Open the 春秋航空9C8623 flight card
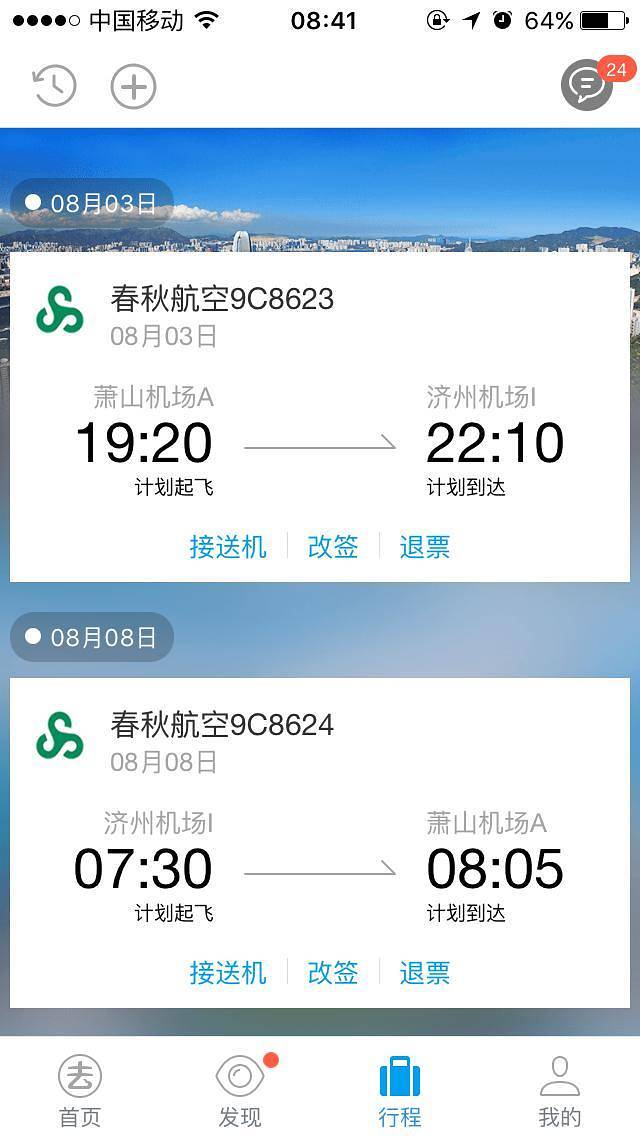 click(x=320, y=400)
